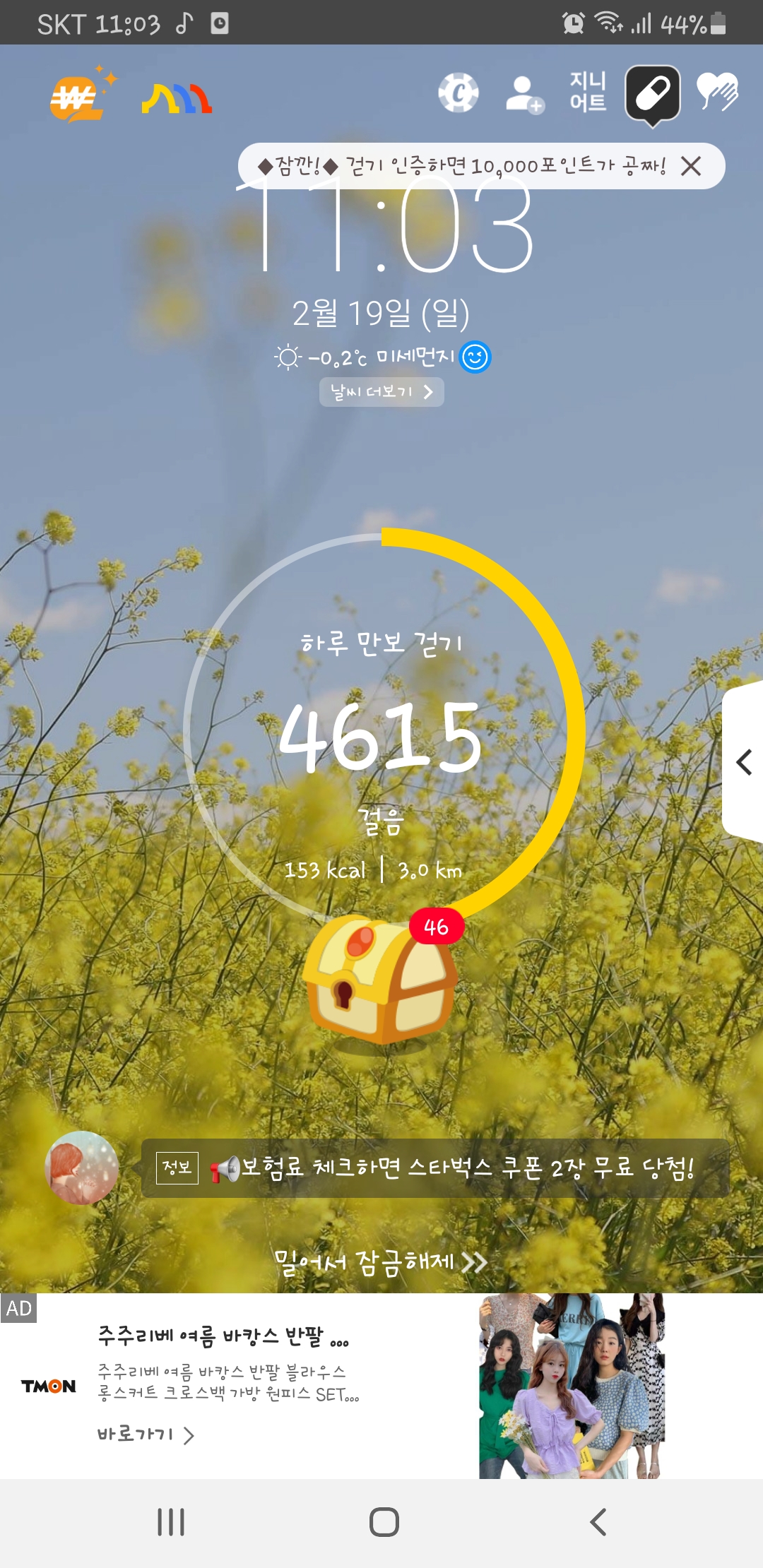The width and height of the screenshot is (763, 1568).
Task: Tap the rainbow arch icon
Action: pos(177,99)
